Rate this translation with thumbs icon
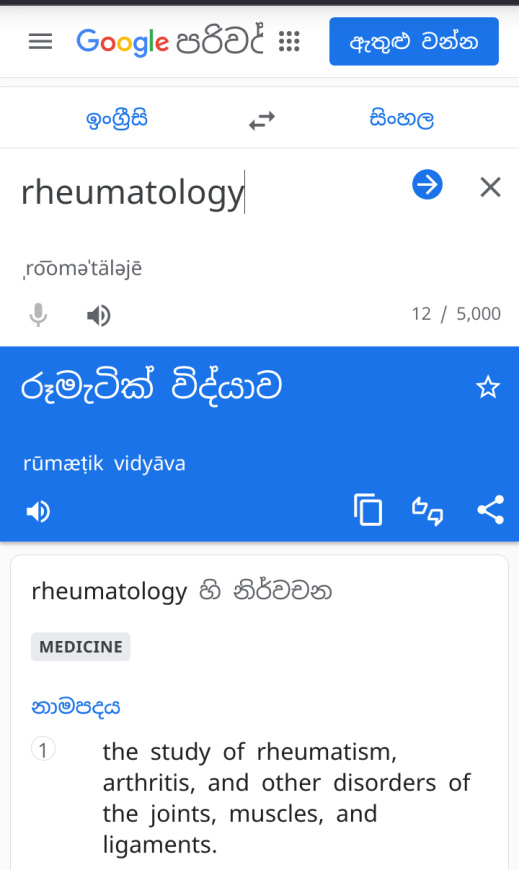This screenshot has height=870, width=519. [427, 511]
